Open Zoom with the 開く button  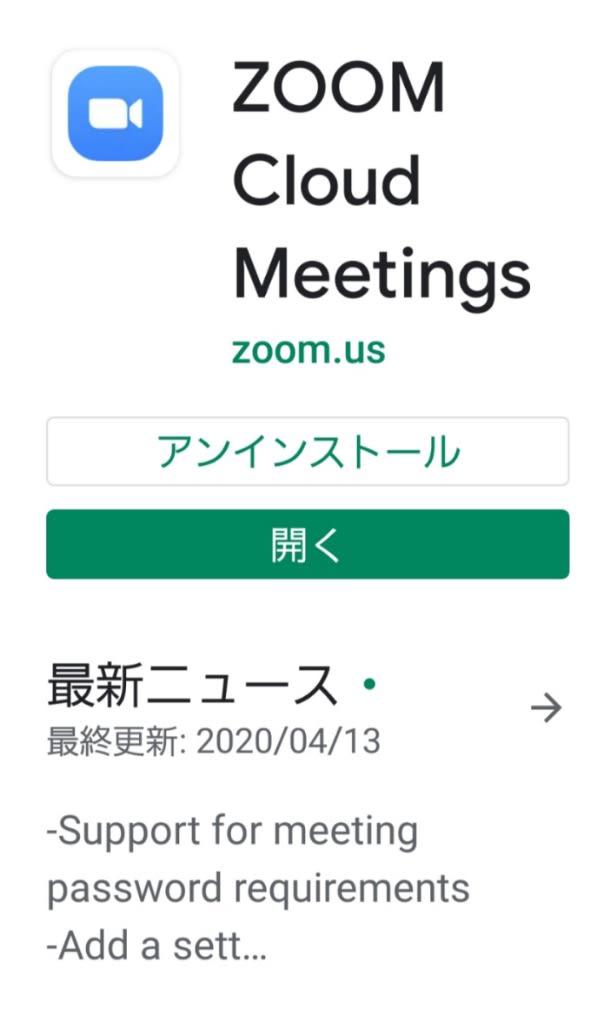pos(308,544)
